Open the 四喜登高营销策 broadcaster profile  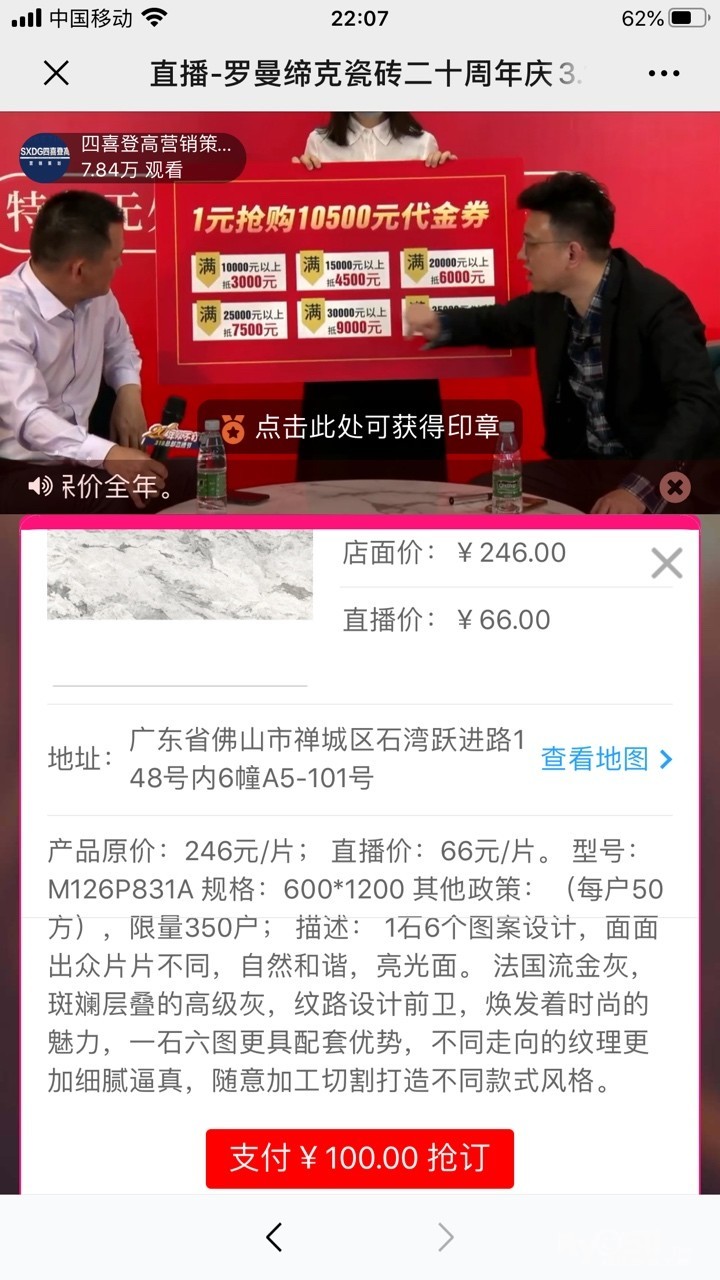click(130, 157)
